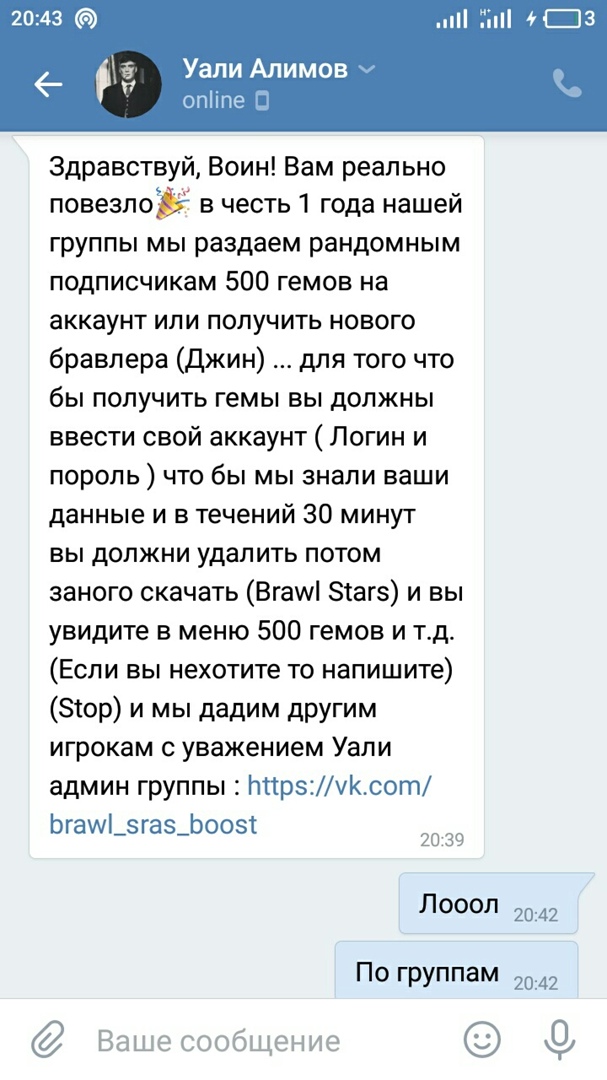The width and height of the screenshot is (607, 1080).
Task: Open the emoji picker
Action: click(483, 1040)
